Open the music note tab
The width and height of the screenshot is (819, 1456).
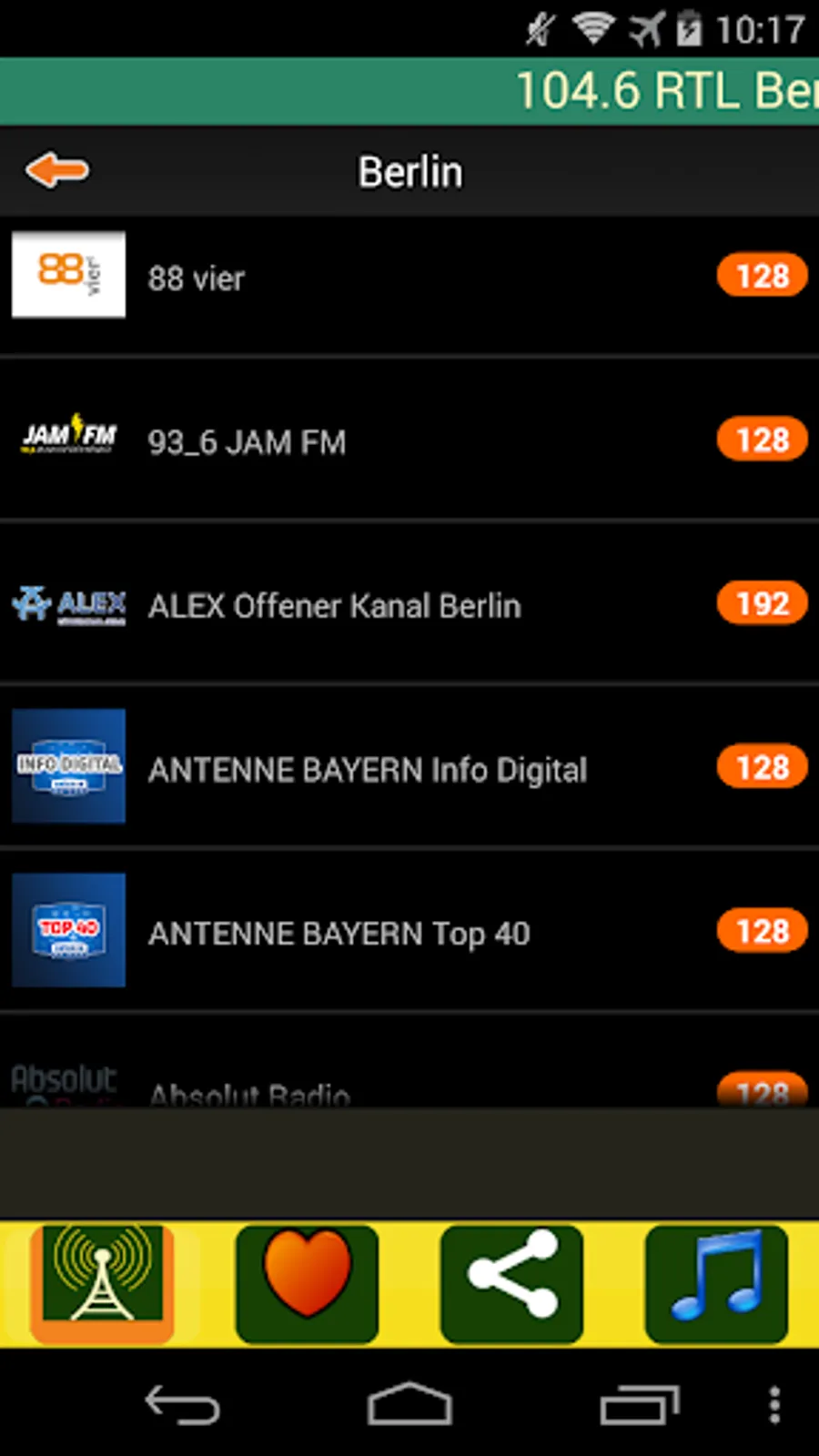point(716,1283)
